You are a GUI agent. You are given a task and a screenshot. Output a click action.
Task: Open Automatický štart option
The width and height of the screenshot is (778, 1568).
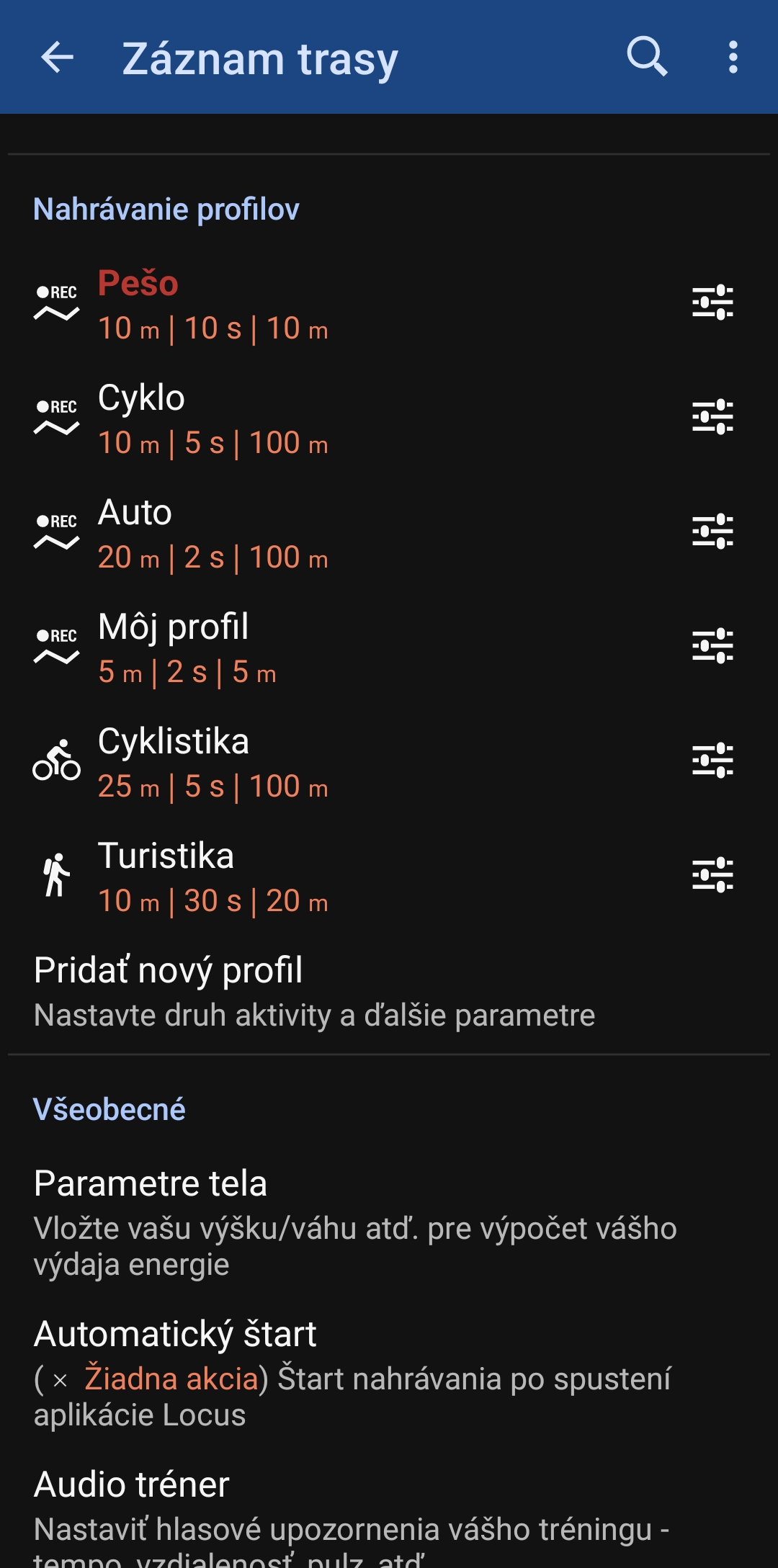click(x=354, y=1372)
